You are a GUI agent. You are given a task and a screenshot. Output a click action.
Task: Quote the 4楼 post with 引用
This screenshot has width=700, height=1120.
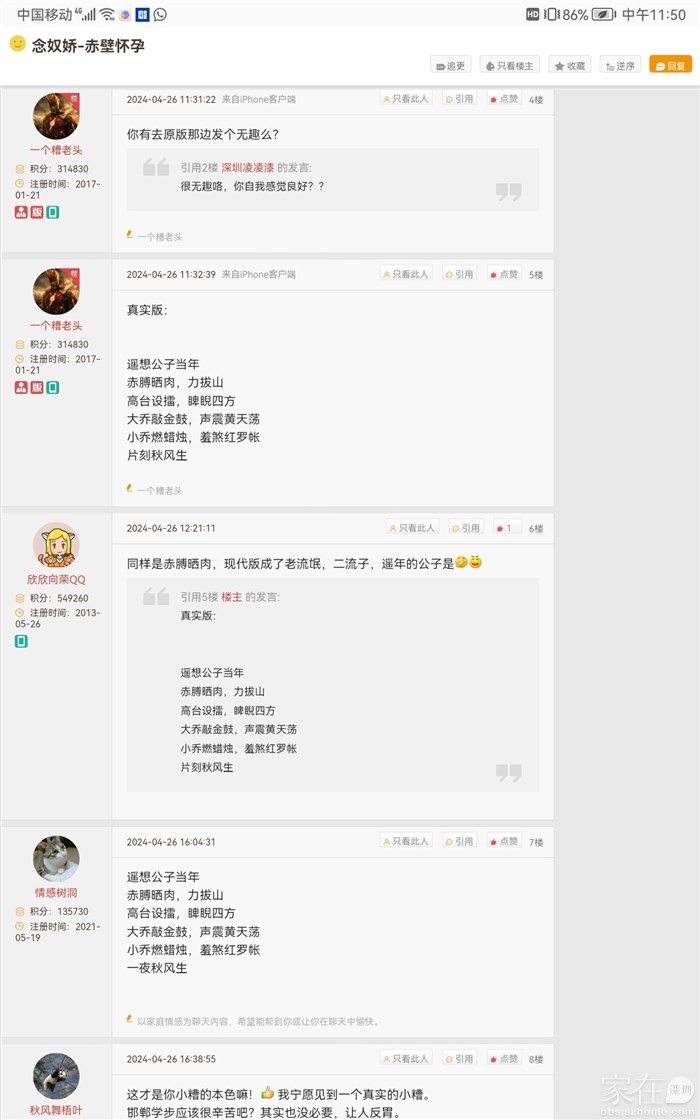[x=460, y=99]
